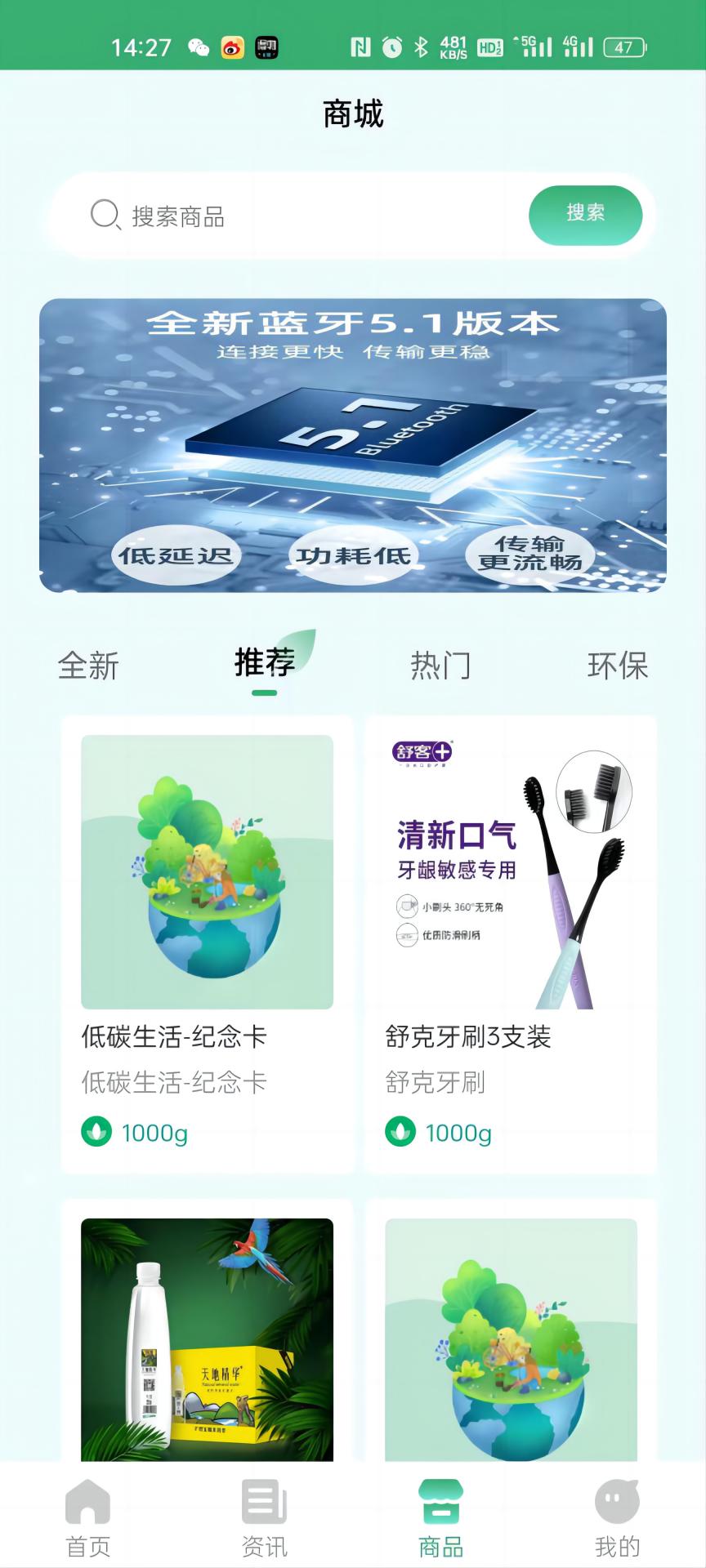Open the 天地精华 water bottle product card
This screenshot has height=1568, width=706.
(x=208, y=1339)
